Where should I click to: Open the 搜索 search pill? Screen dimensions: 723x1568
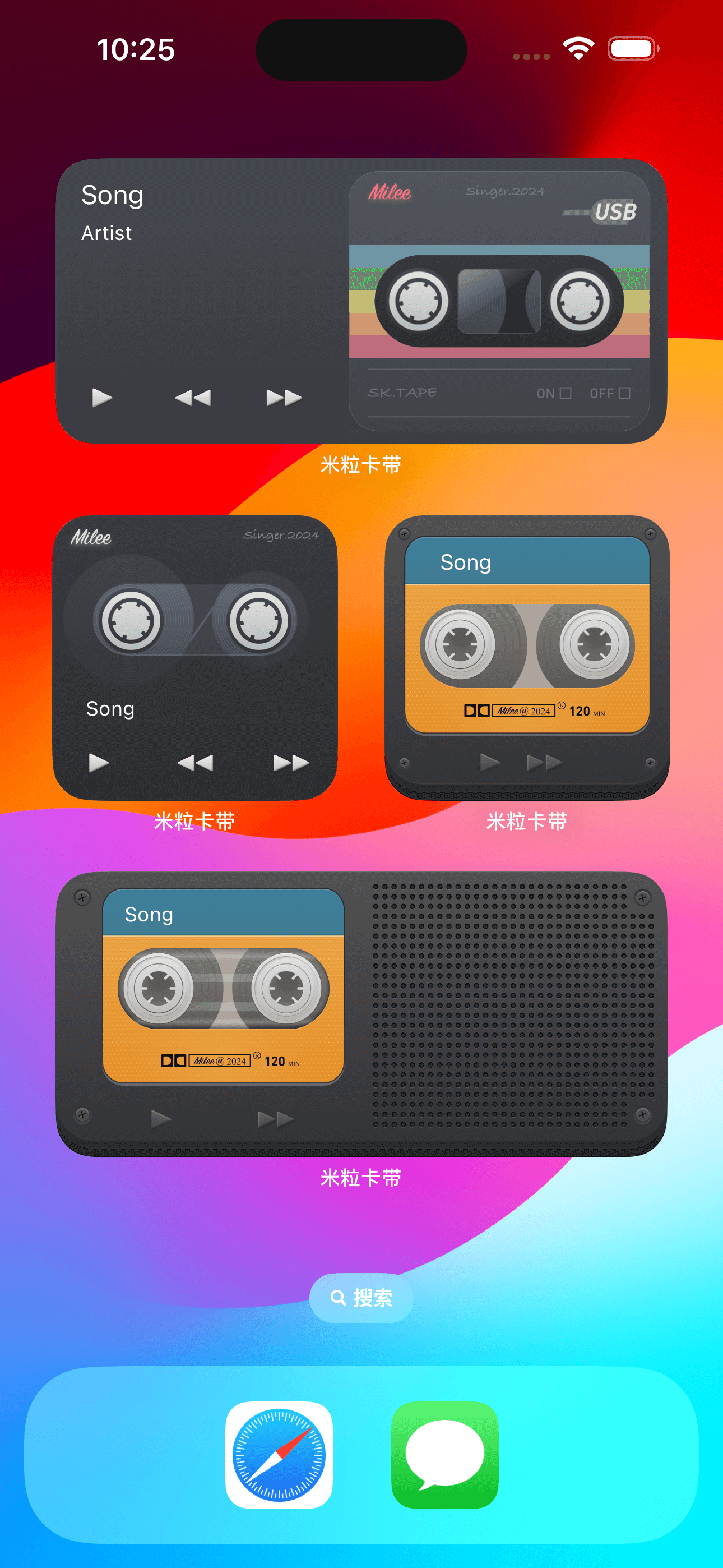pyautogui.click(x=361, y=1298)
